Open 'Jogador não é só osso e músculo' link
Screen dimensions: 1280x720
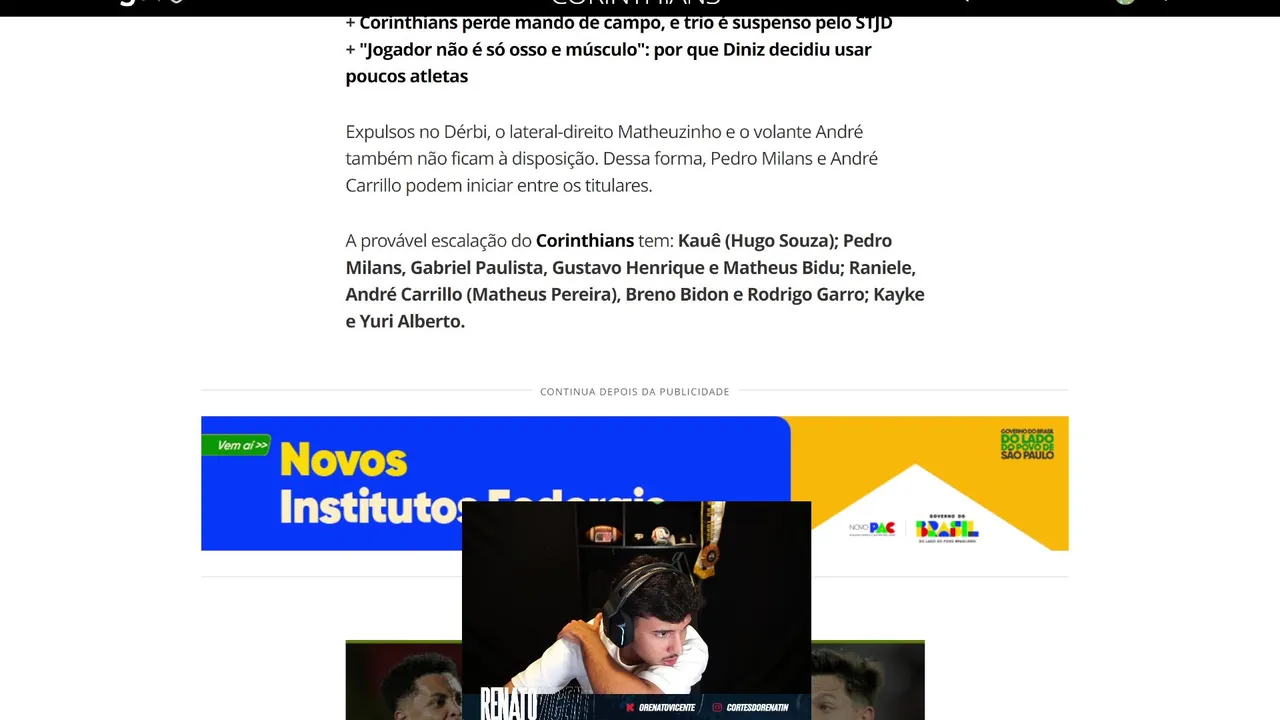608,50
